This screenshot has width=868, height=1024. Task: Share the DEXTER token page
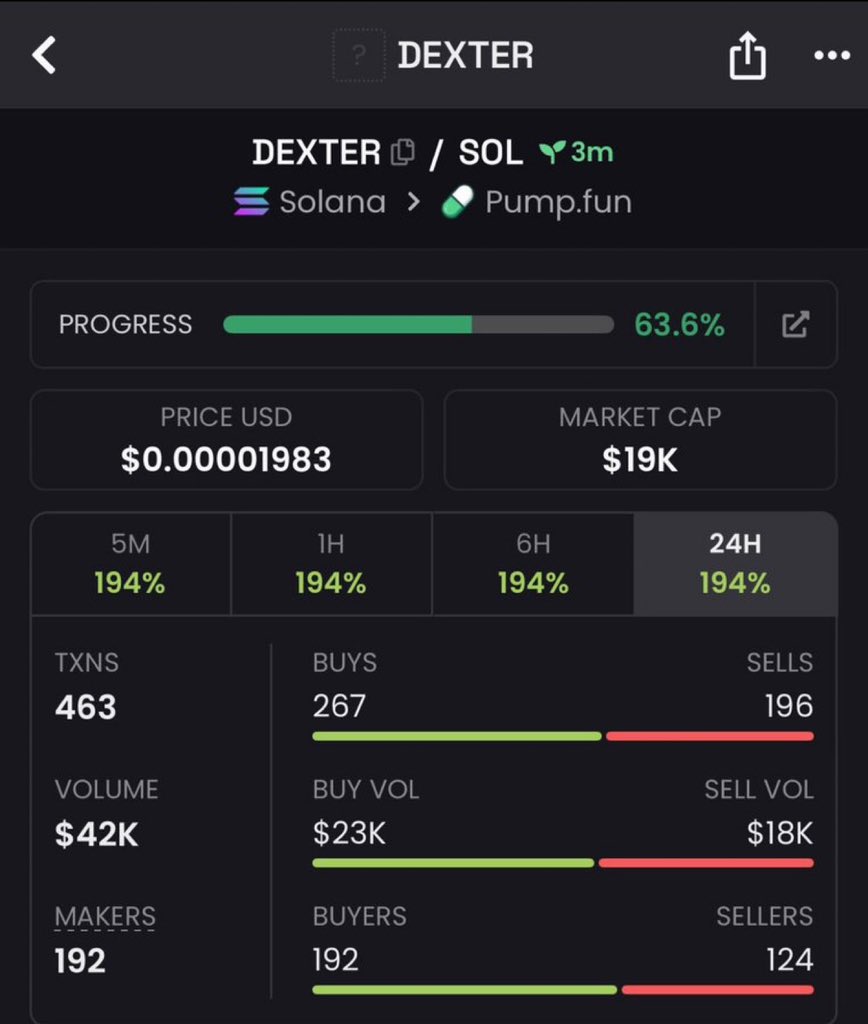(x=747, y=57)
